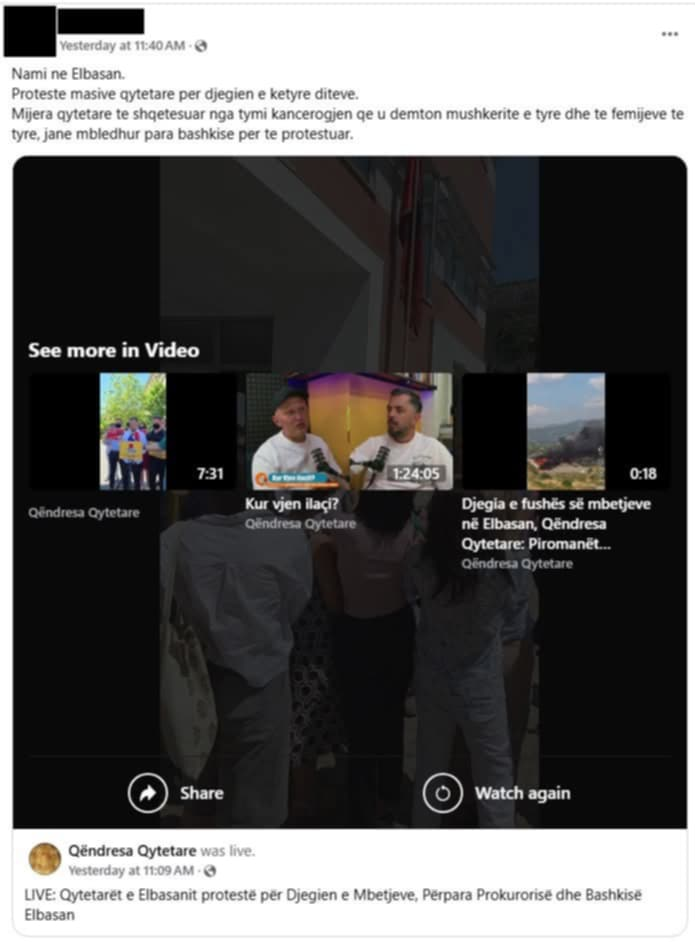This screenshot has height=942, width=695.
Task: Open the 7:31 suggested video
Action: (133, 431)
